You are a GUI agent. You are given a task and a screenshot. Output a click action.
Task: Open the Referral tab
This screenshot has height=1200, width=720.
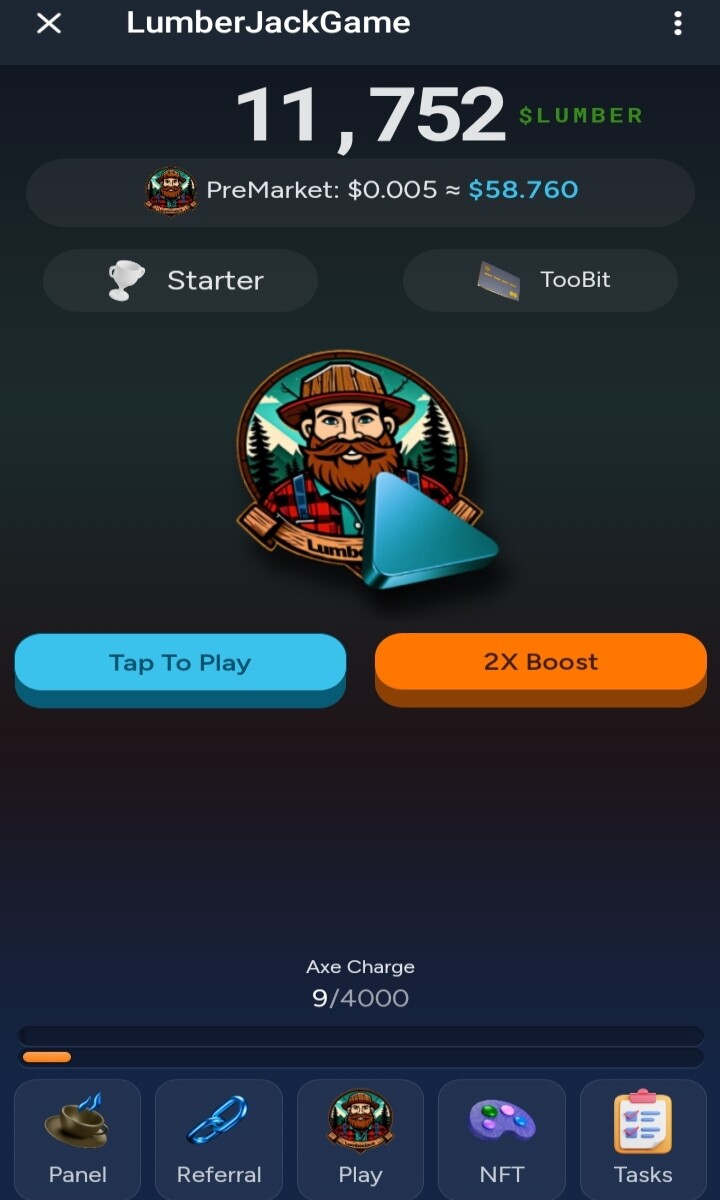click(x=219, y=1138)
